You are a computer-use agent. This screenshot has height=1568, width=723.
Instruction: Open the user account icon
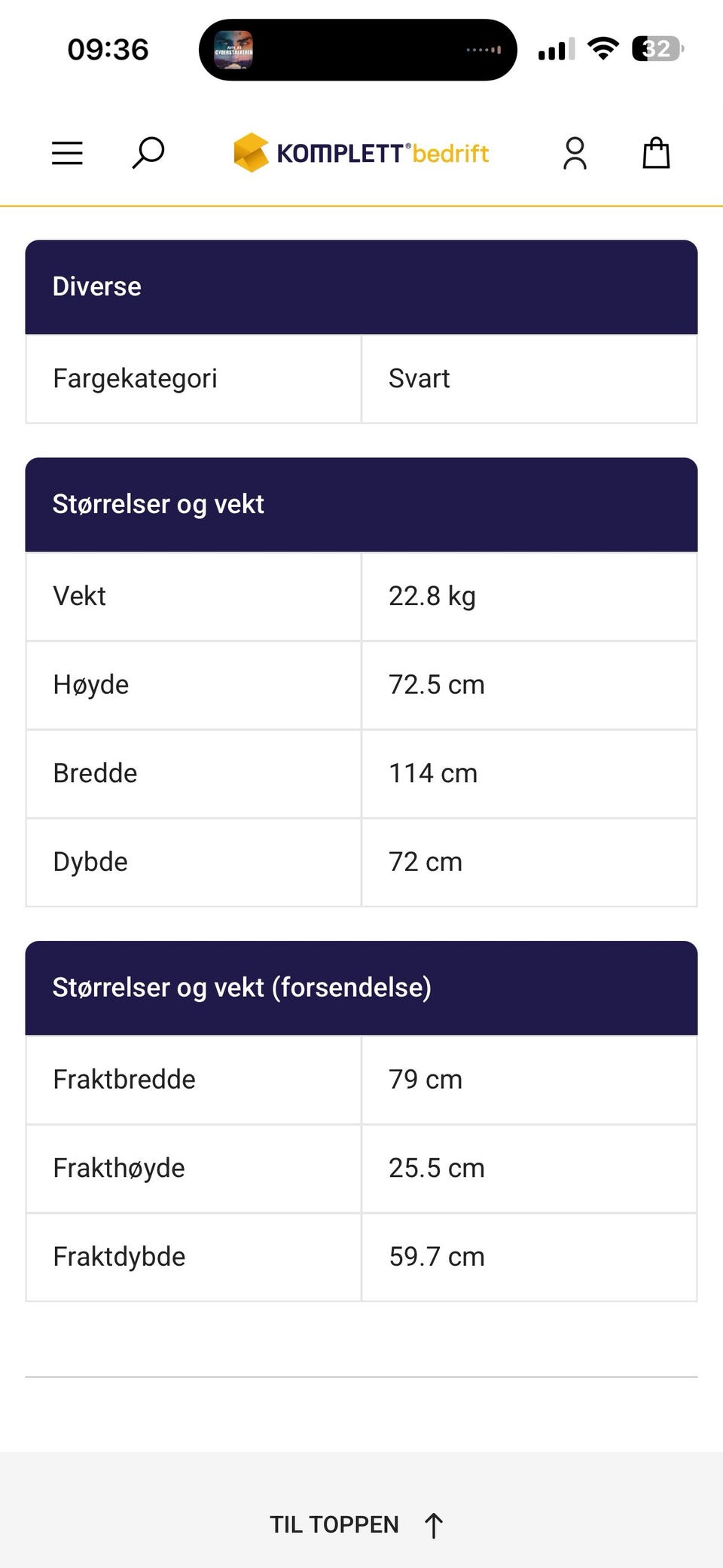575,152
